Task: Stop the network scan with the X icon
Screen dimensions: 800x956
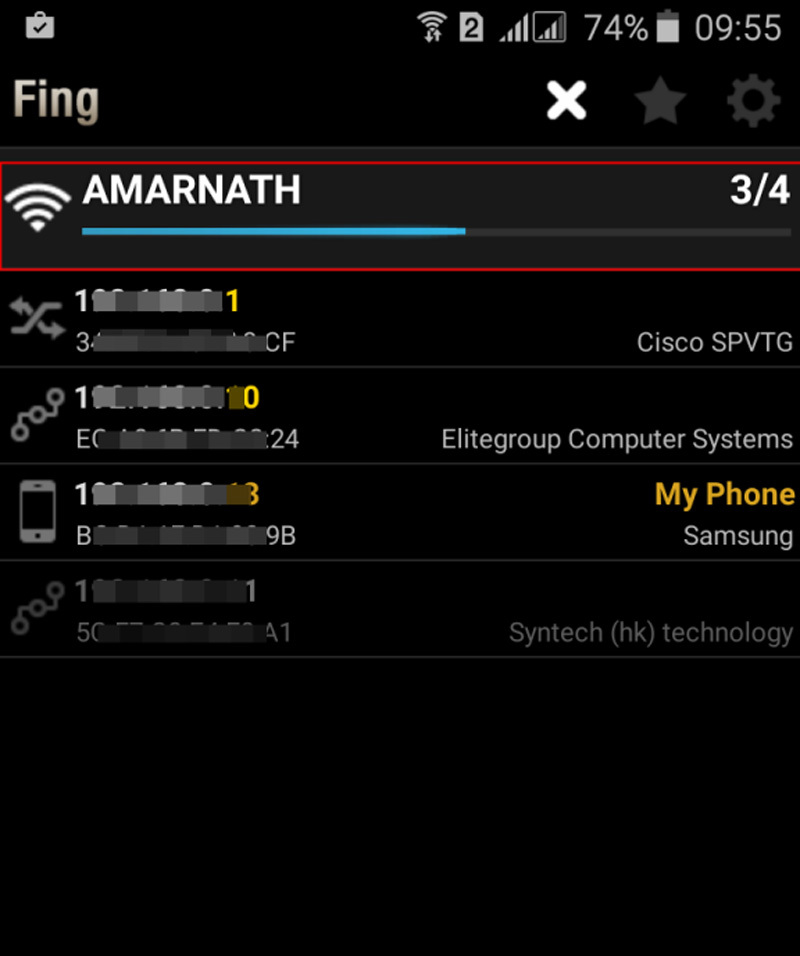Action: click(x=566, y=101)
